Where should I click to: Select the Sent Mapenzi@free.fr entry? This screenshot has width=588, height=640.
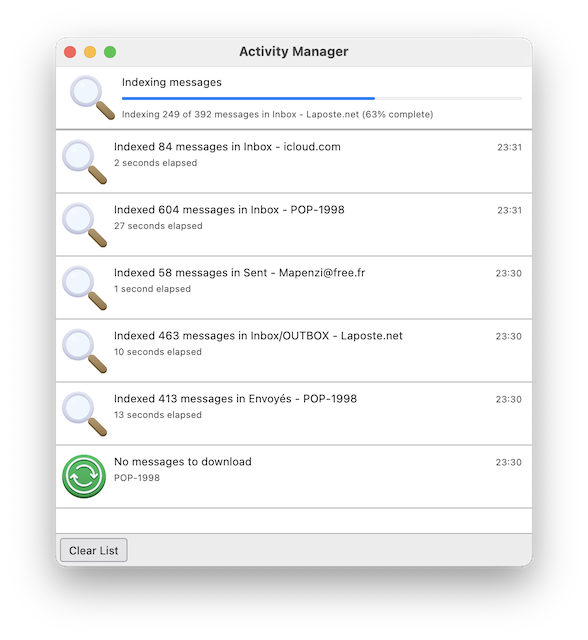tap(294, 287)
